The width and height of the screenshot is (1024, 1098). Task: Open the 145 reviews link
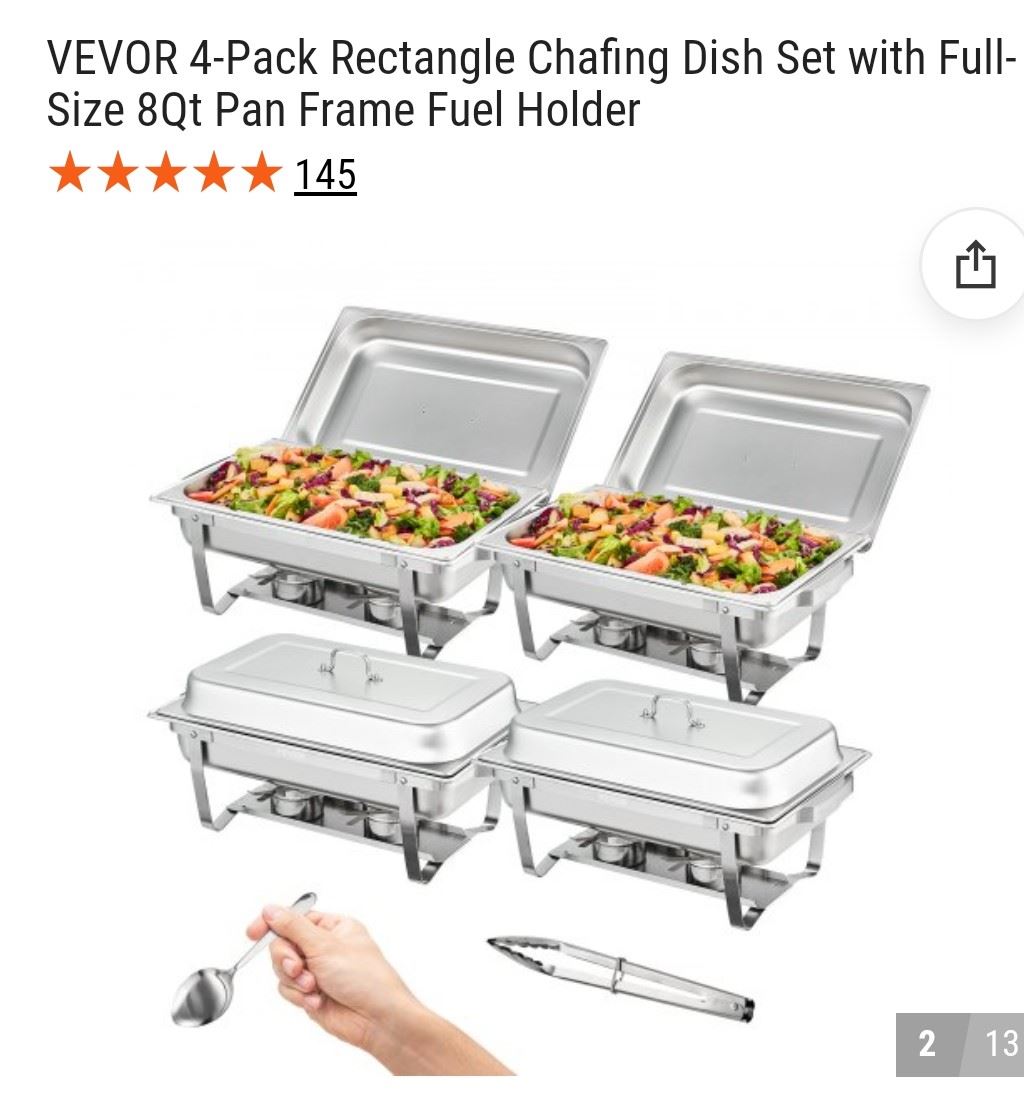[325, 175]
